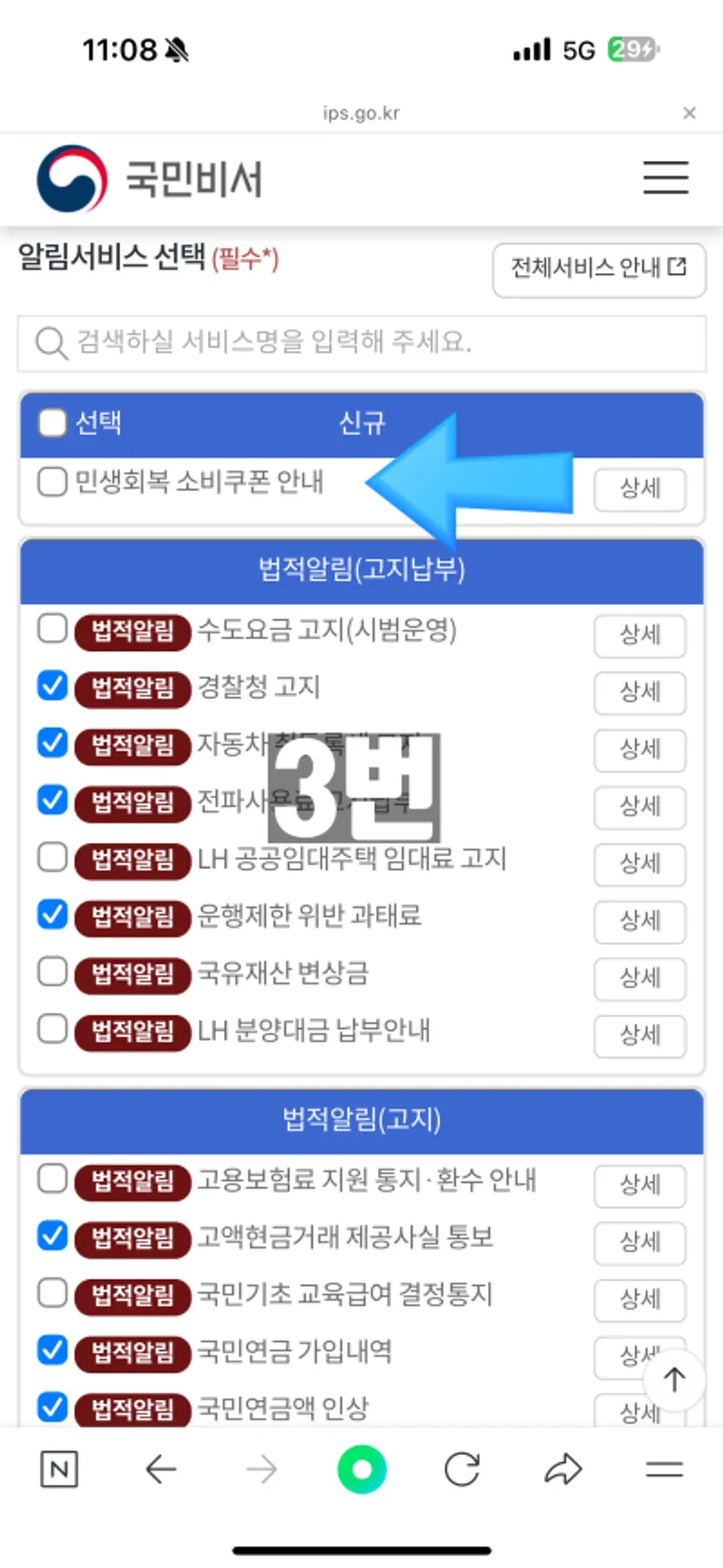
Task: Enable 국유재산 변상금 checkbox
Action: [52, 972]
